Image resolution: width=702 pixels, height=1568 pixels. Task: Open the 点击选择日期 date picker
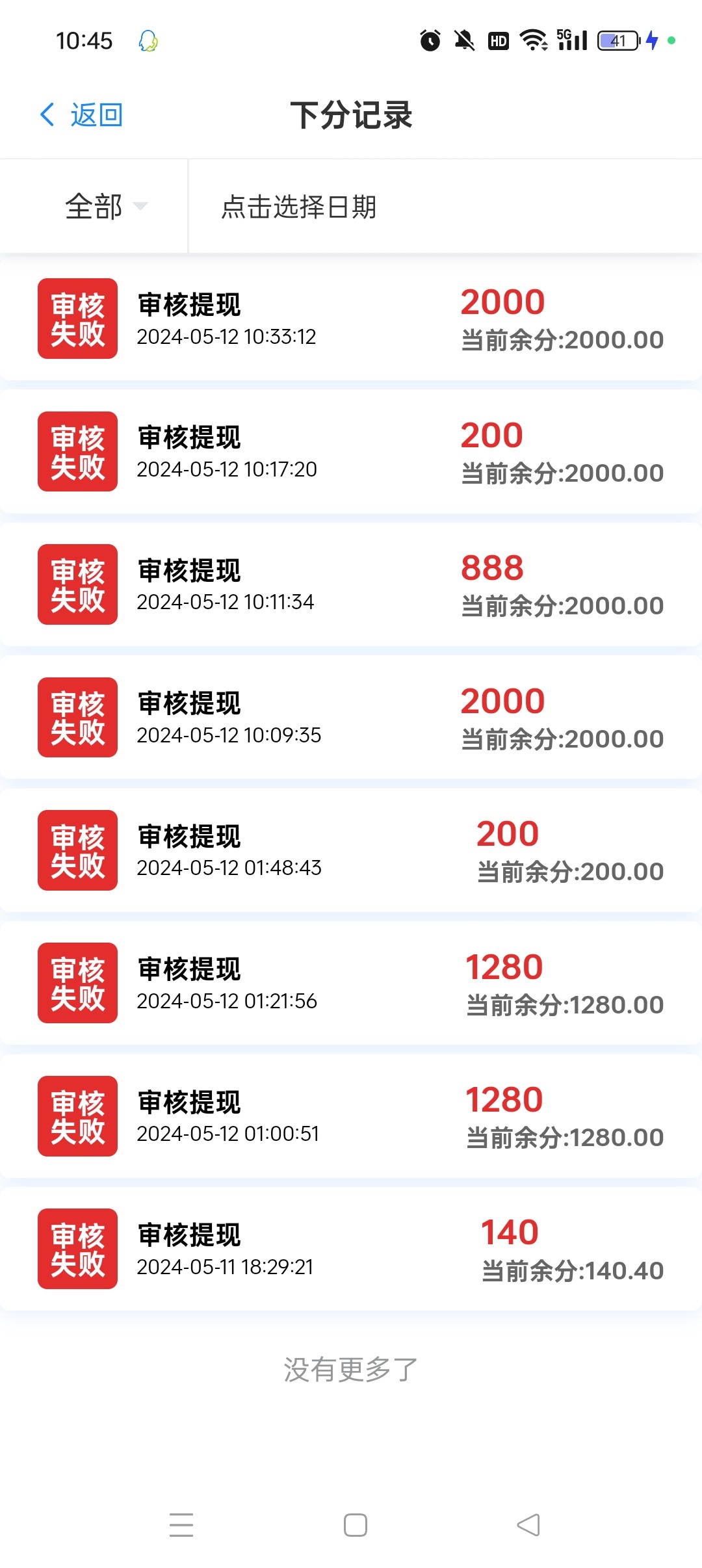click(299, 207)
